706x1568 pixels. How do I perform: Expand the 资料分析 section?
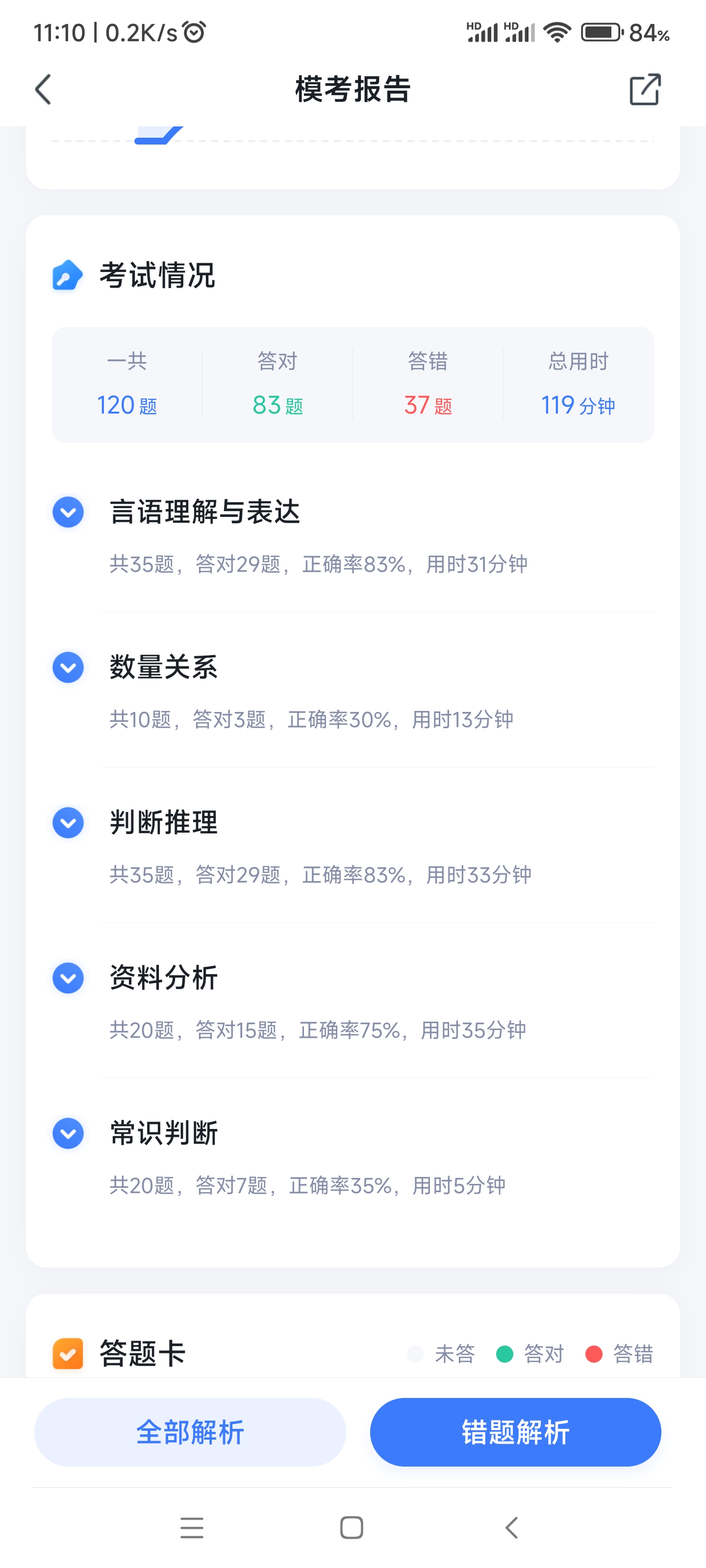point(68,978)
